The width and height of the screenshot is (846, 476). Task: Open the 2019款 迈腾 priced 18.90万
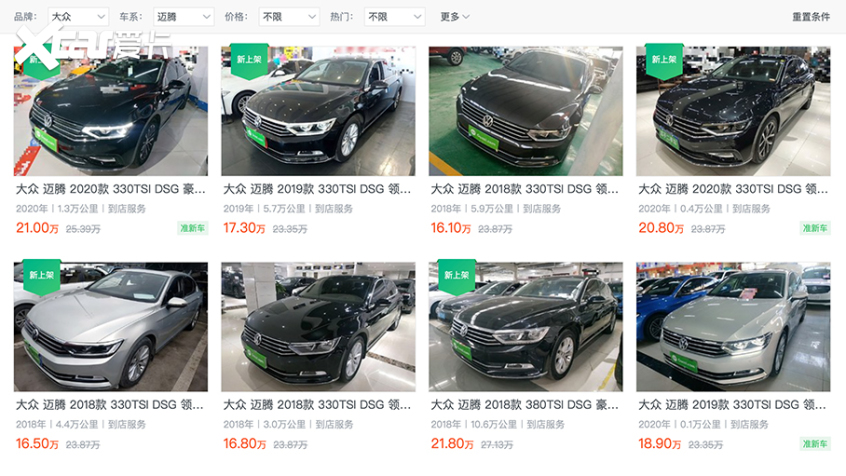coord(733,328)
